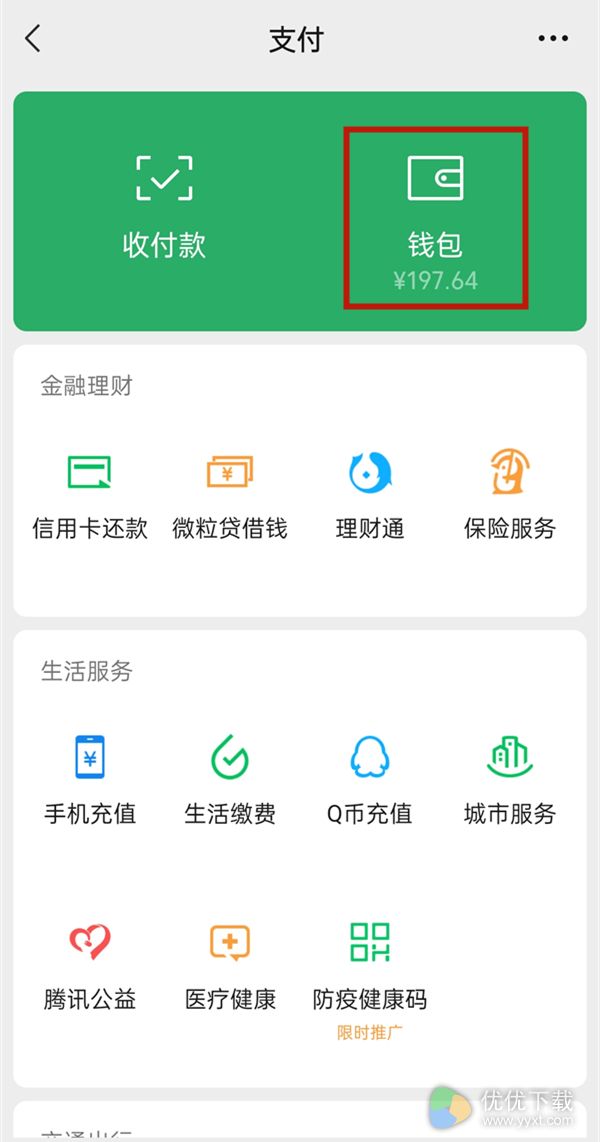The height and width of the screenshot is (1142, 600).
Task: Open the three-dot overflow menu
Action: pos(553,39)
